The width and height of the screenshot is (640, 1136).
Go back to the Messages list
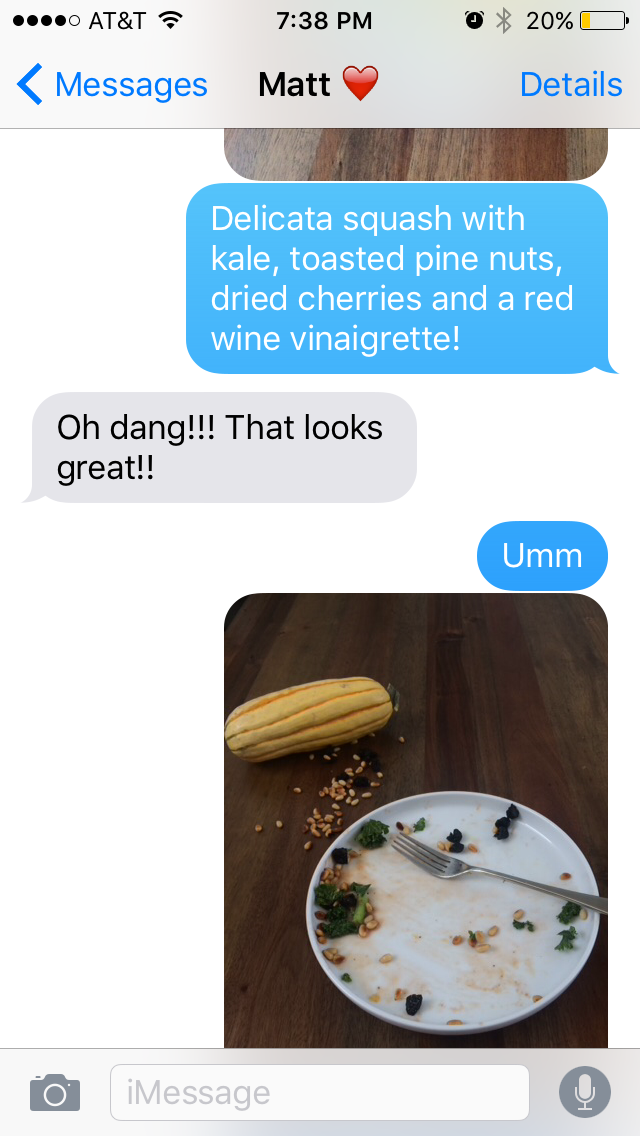pyautogui.click(x=112, y=85)
